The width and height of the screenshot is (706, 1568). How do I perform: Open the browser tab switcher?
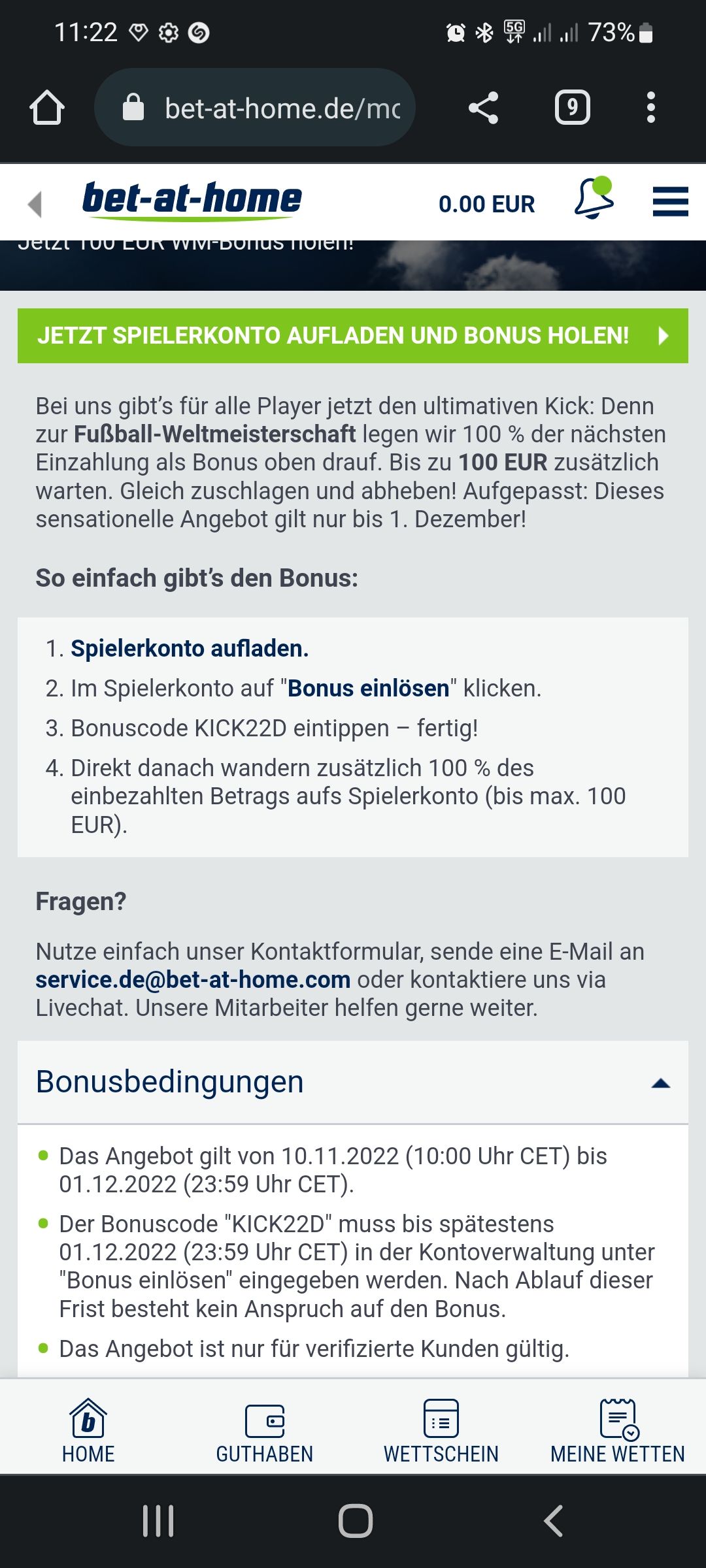572,108
